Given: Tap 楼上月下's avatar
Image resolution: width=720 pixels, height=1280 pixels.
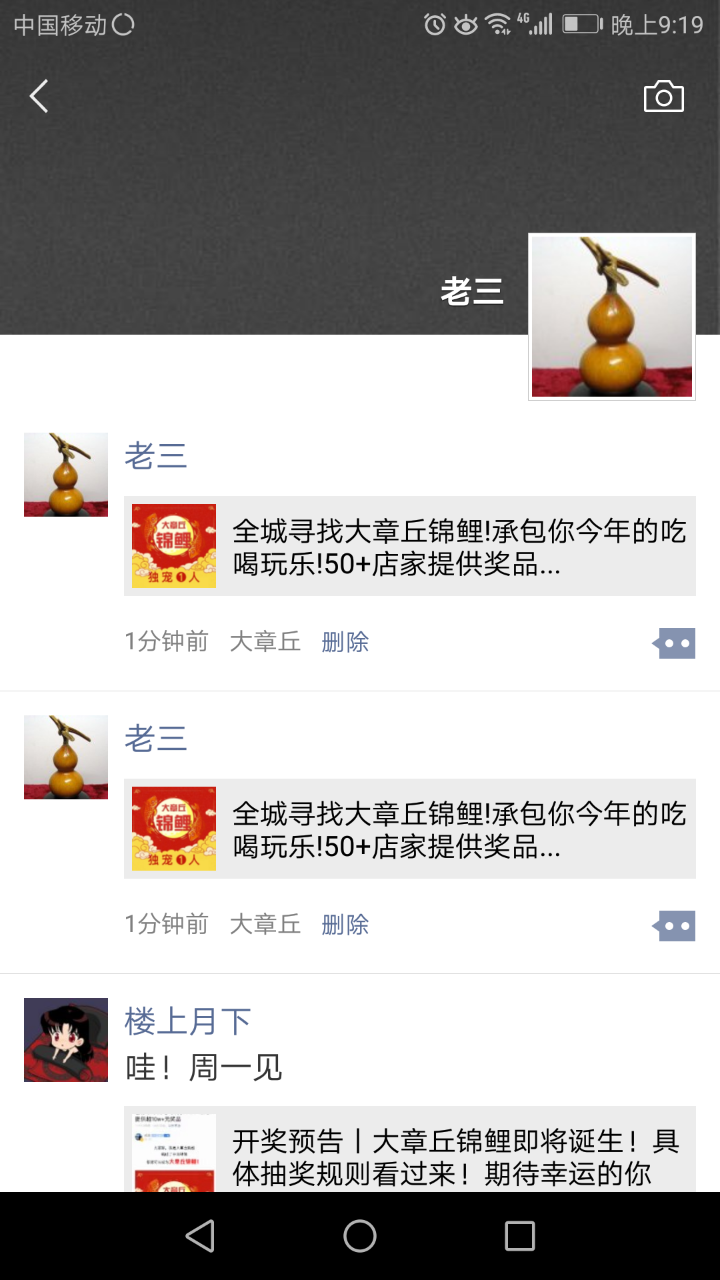Looking at the screenshot, I should (66, 1039).
